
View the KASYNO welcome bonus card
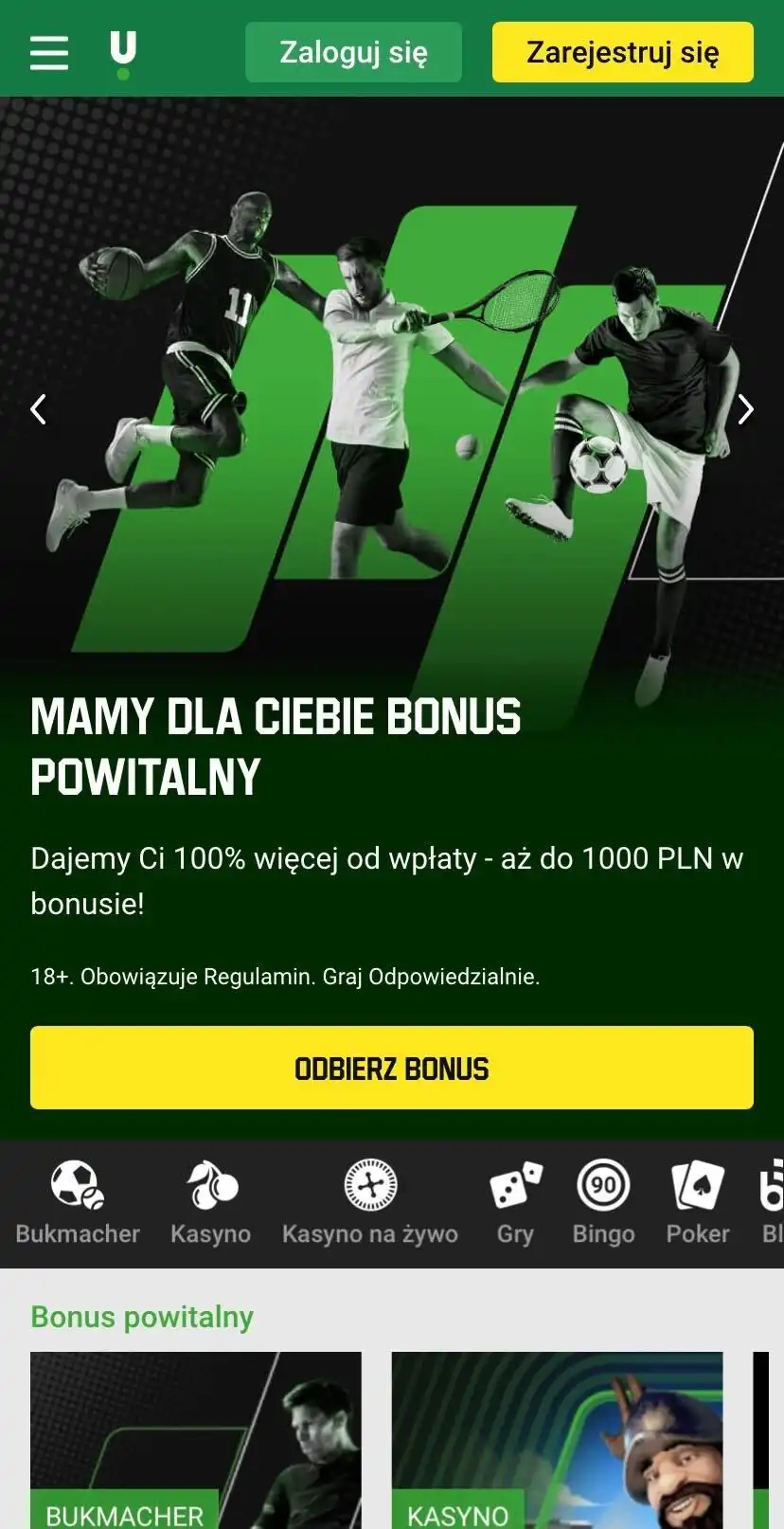(557, 1440)
